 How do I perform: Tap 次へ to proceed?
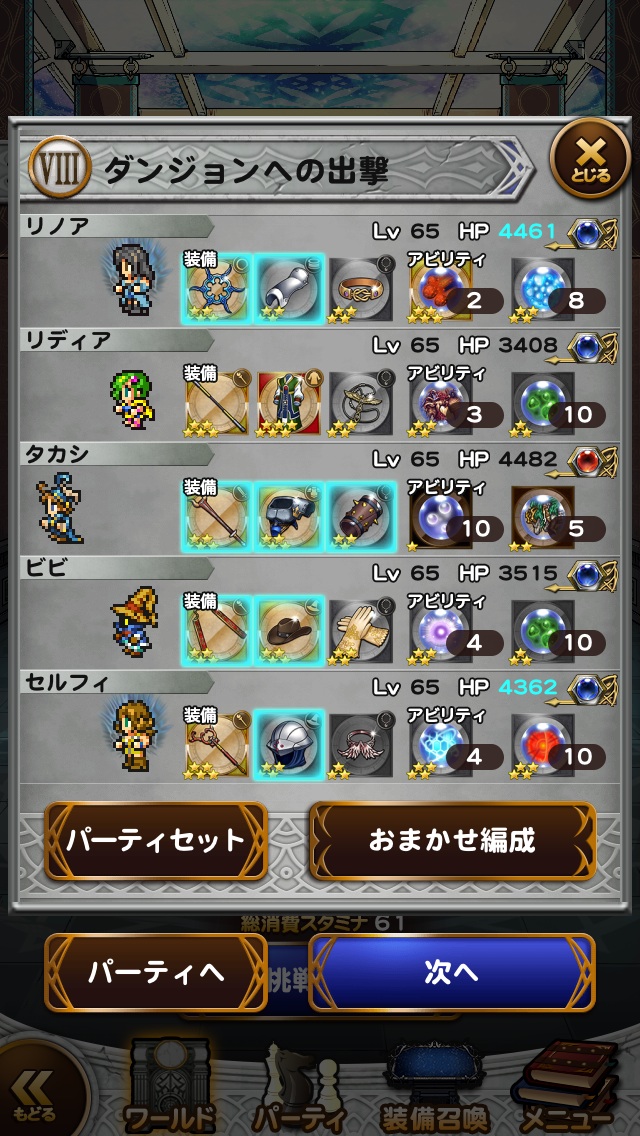pos(451,973)
